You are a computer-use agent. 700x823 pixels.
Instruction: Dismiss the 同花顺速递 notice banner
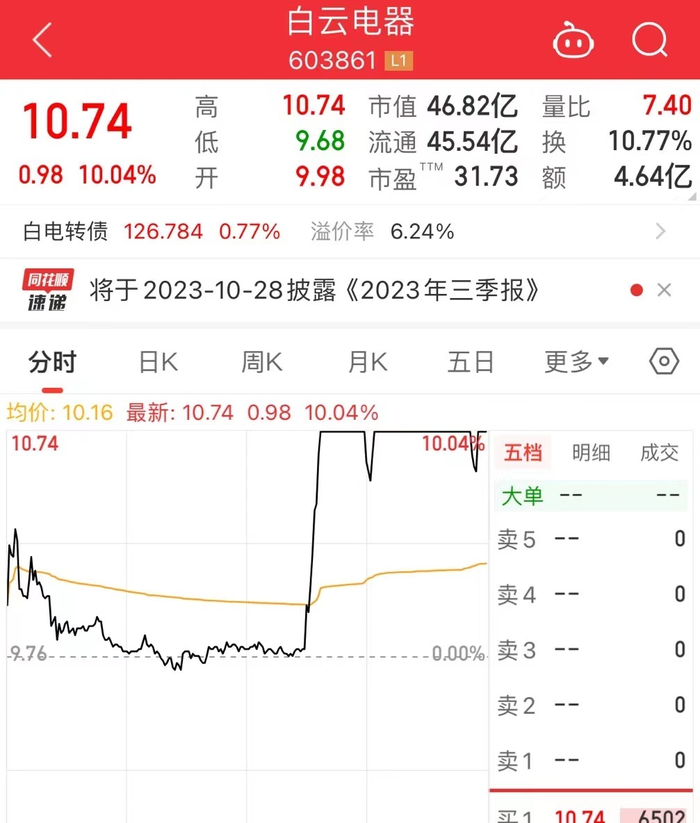click(664, 290)
